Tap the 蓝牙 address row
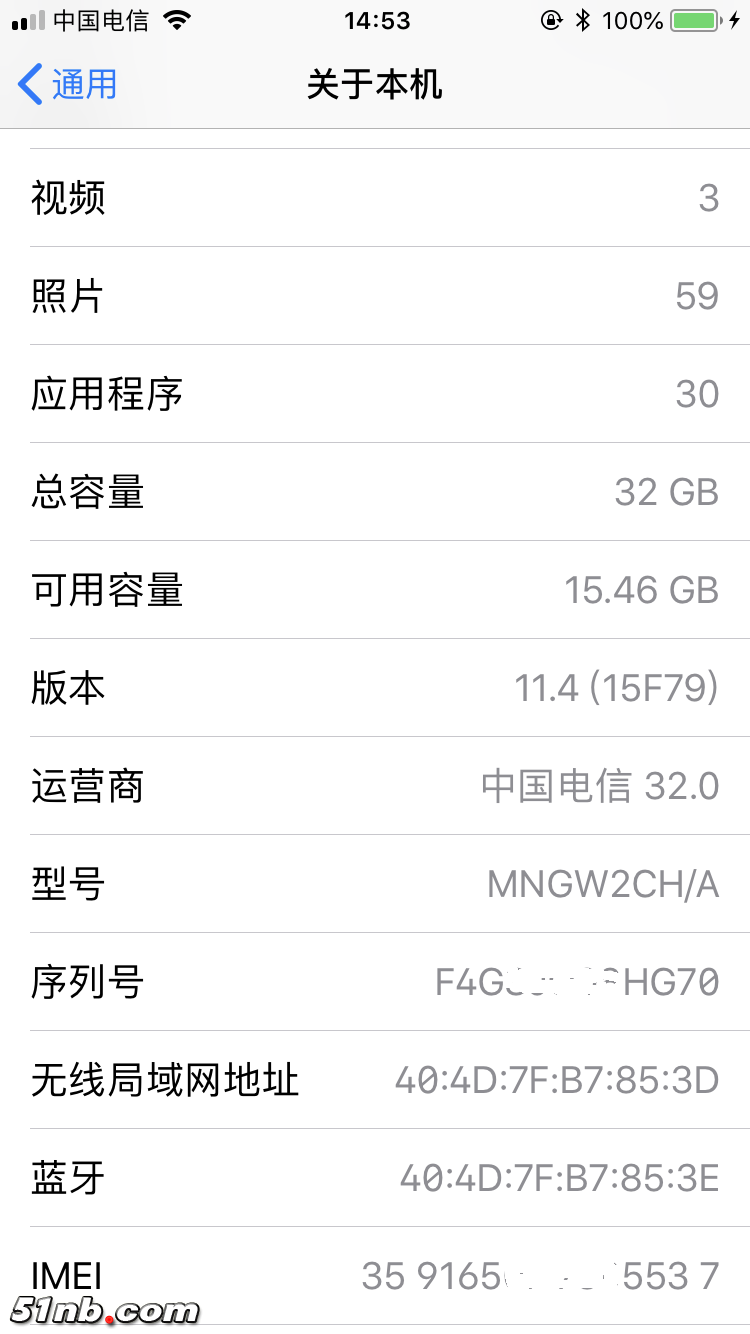Viewport: 750px width, 1334px height. coord(375,1178)
